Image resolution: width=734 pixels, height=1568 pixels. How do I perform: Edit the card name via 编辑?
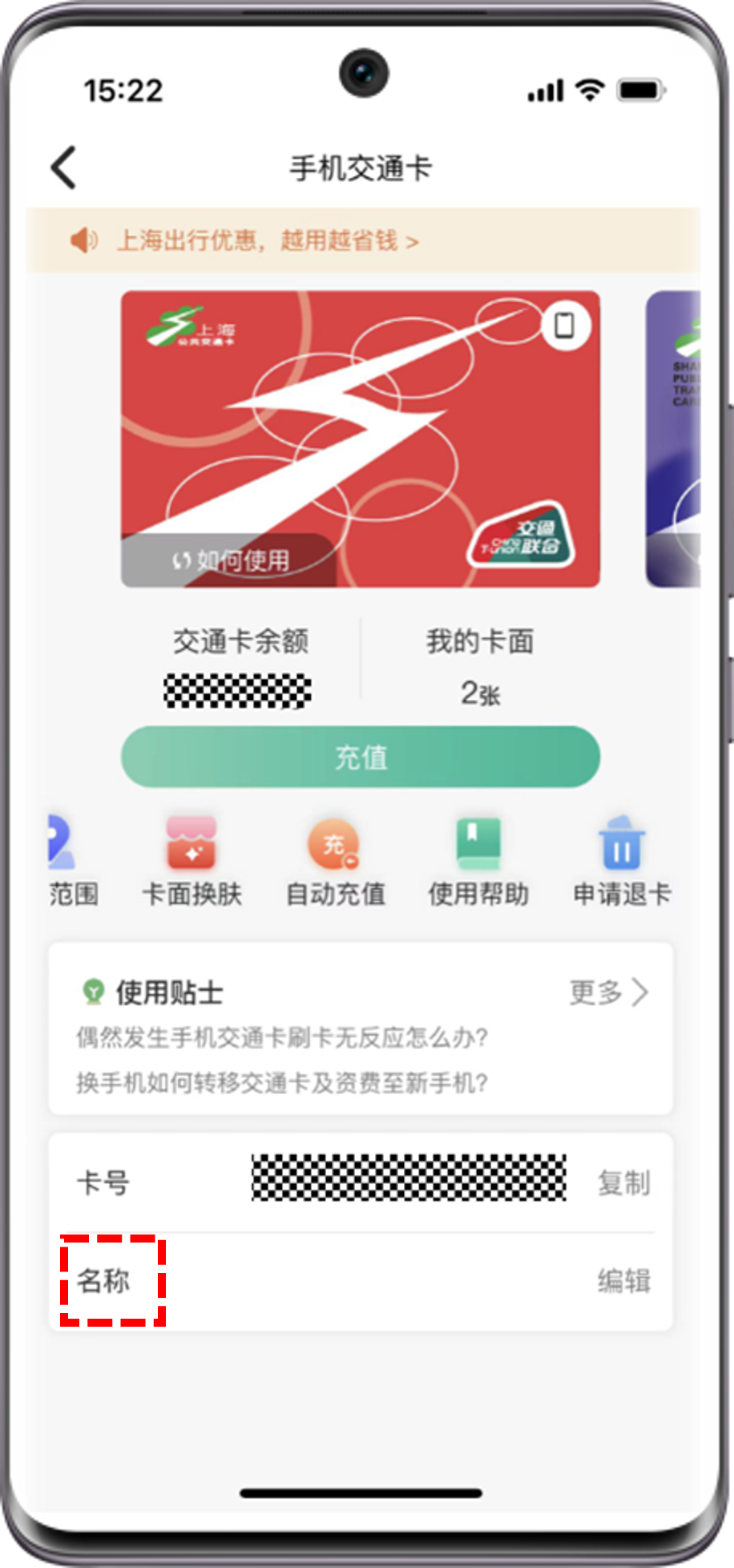[x=623, y=1281]
